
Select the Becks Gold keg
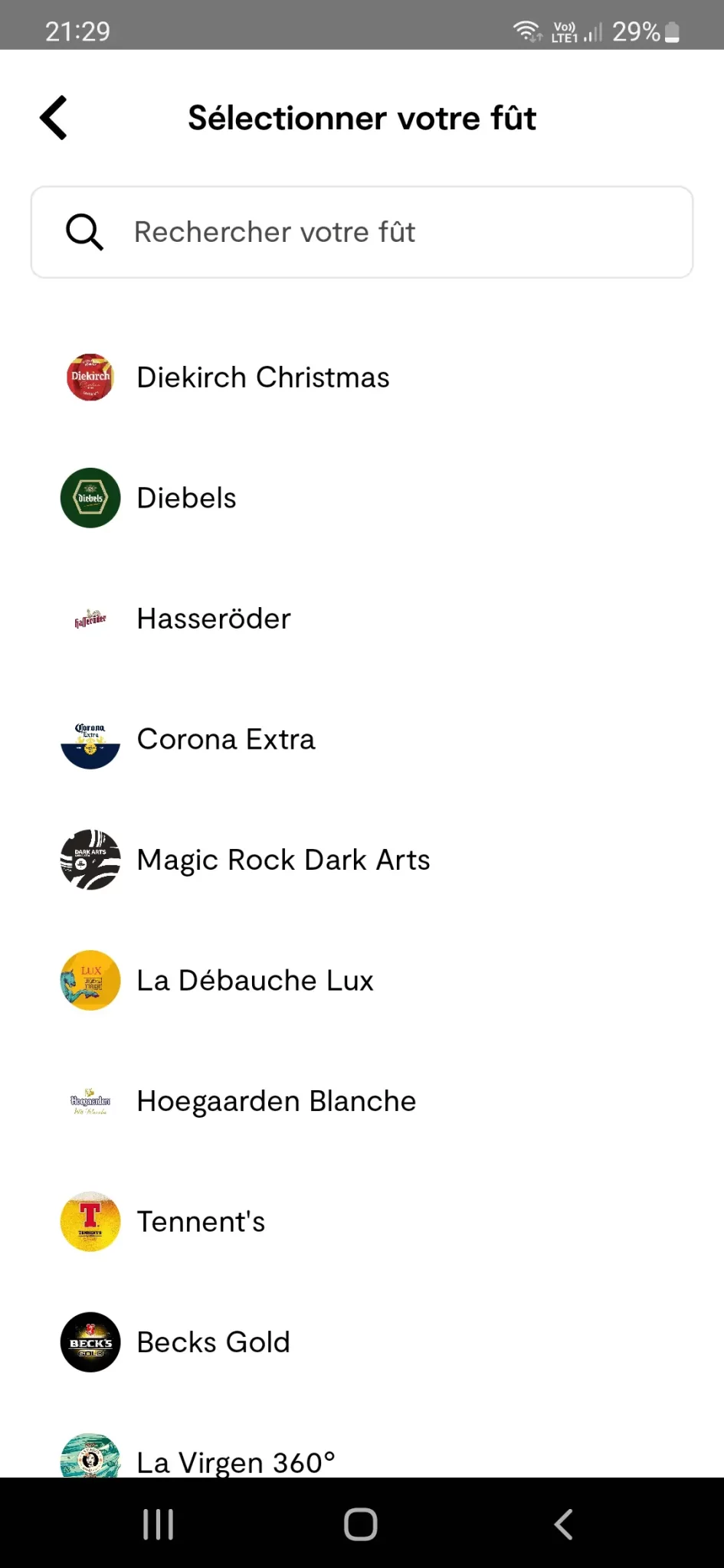click(x=213, y=1342)
